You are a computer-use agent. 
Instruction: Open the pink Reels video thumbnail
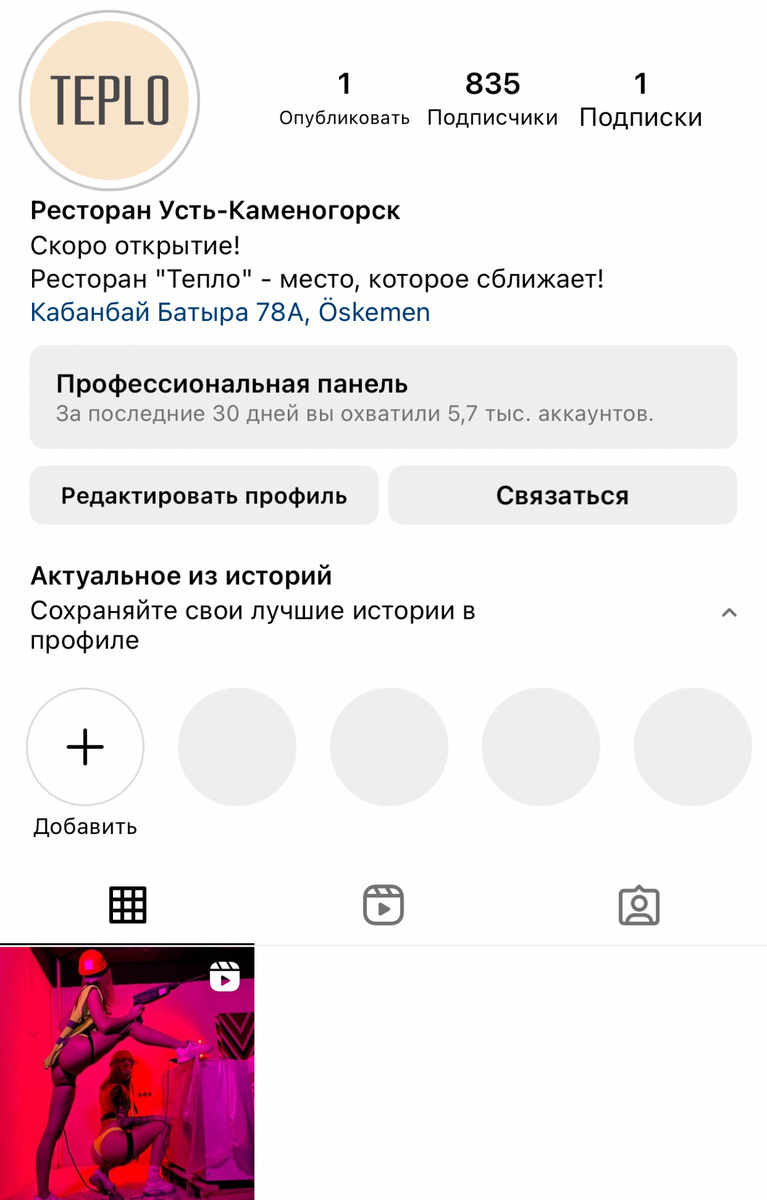pos(127,1070)
